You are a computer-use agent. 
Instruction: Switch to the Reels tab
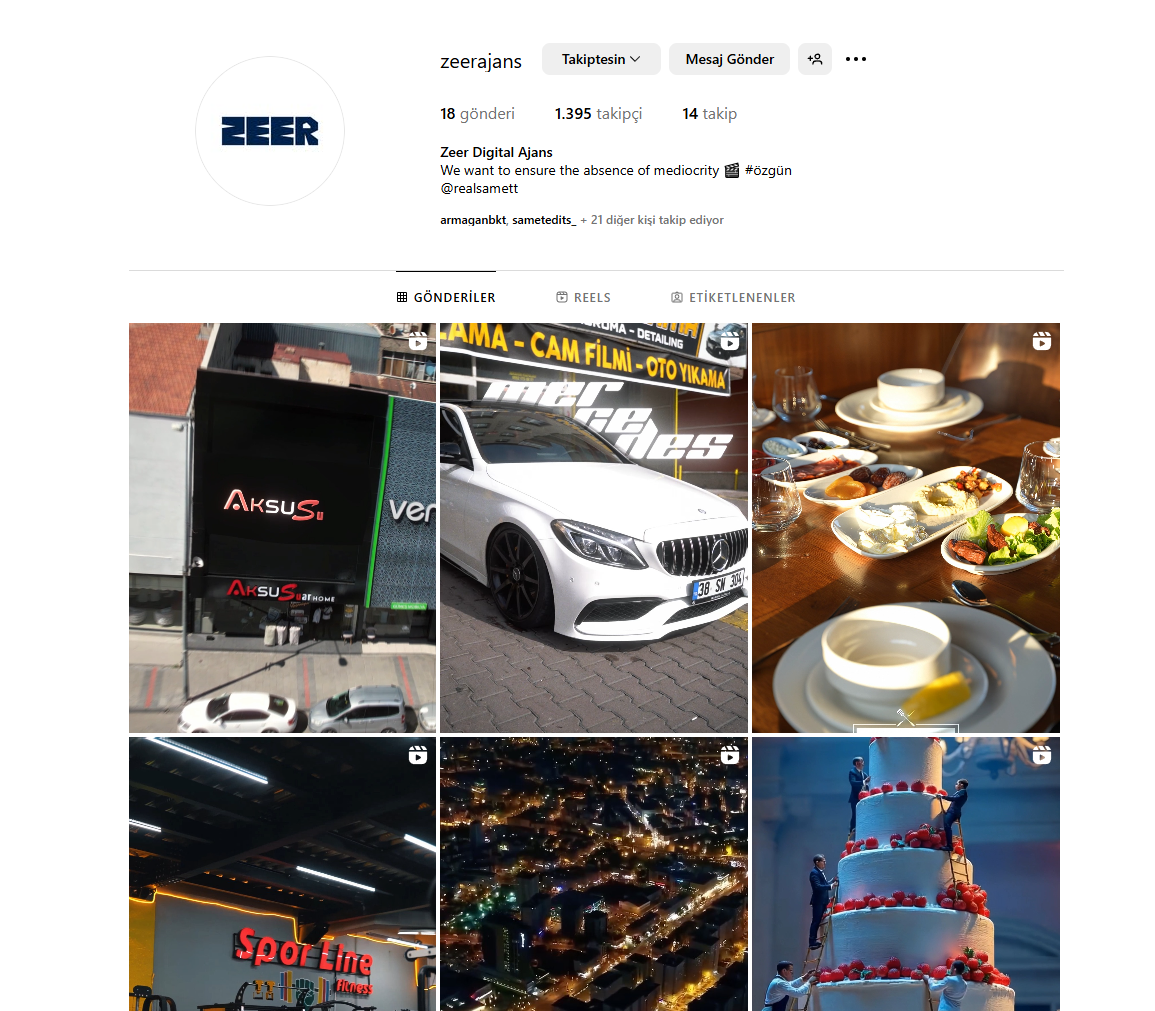coord(583,297)
